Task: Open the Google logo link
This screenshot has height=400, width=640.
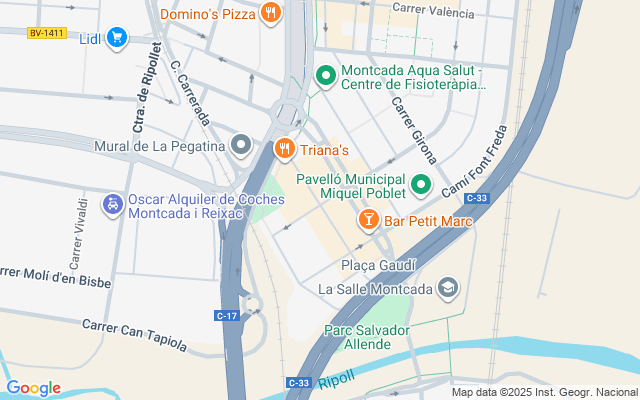Action: pos(33,388)
